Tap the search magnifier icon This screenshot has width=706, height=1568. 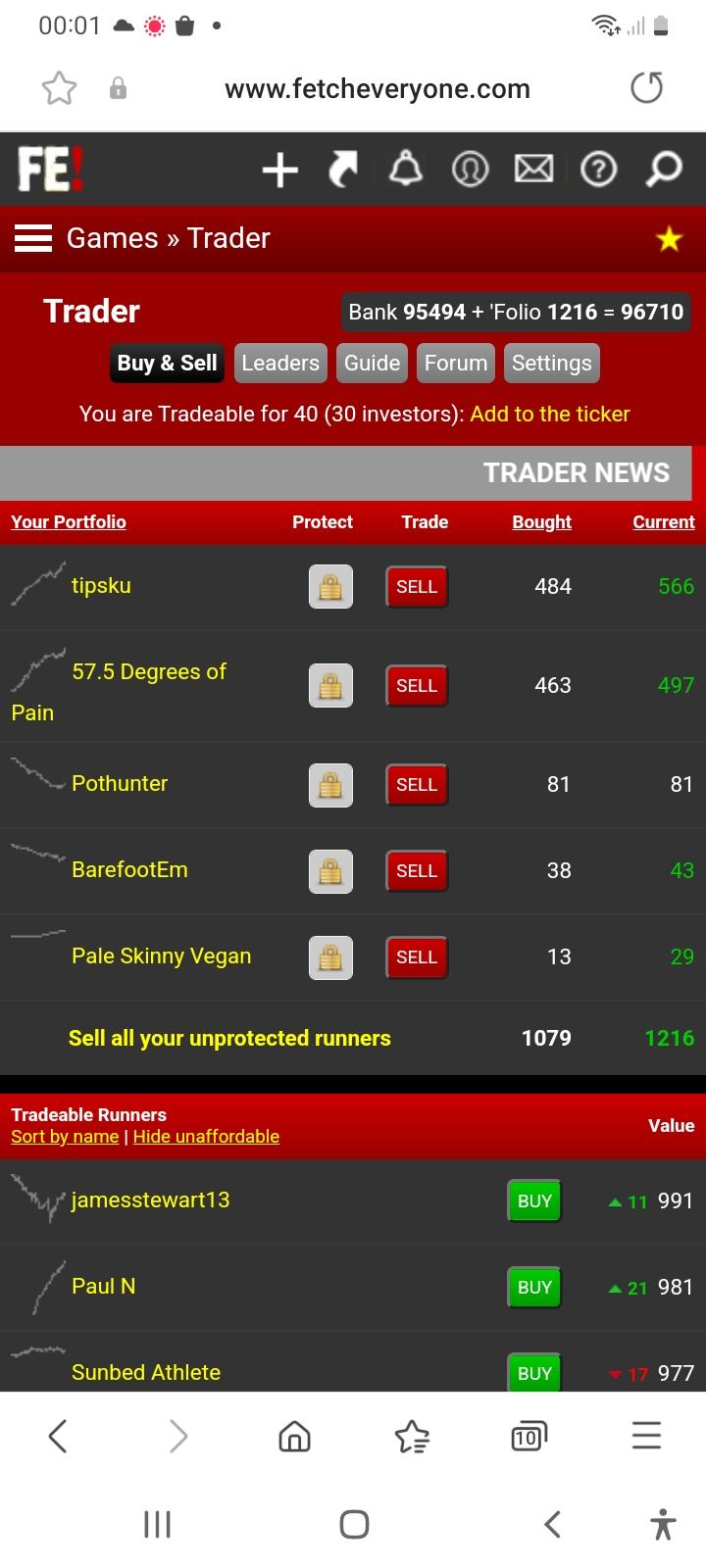[664, 170]
